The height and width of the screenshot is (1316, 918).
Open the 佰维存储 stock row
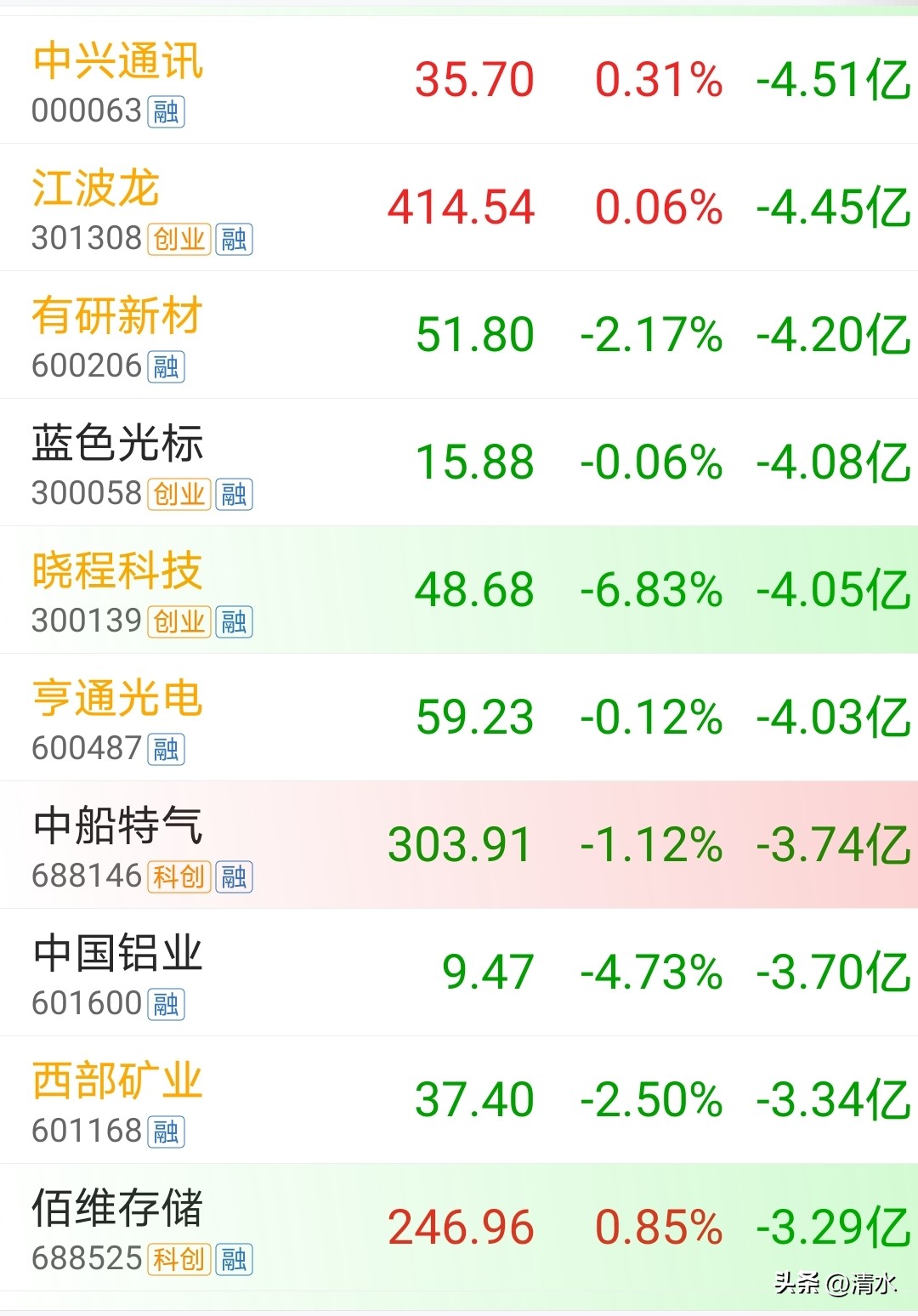459,1228
